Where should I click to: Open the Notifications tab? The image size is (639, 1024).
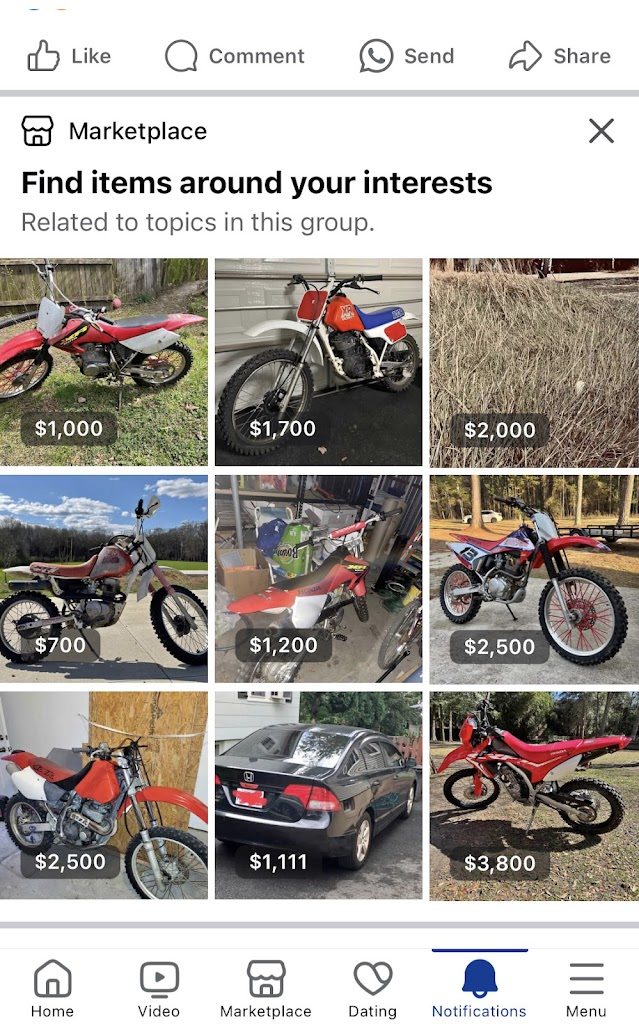[479, 988]
